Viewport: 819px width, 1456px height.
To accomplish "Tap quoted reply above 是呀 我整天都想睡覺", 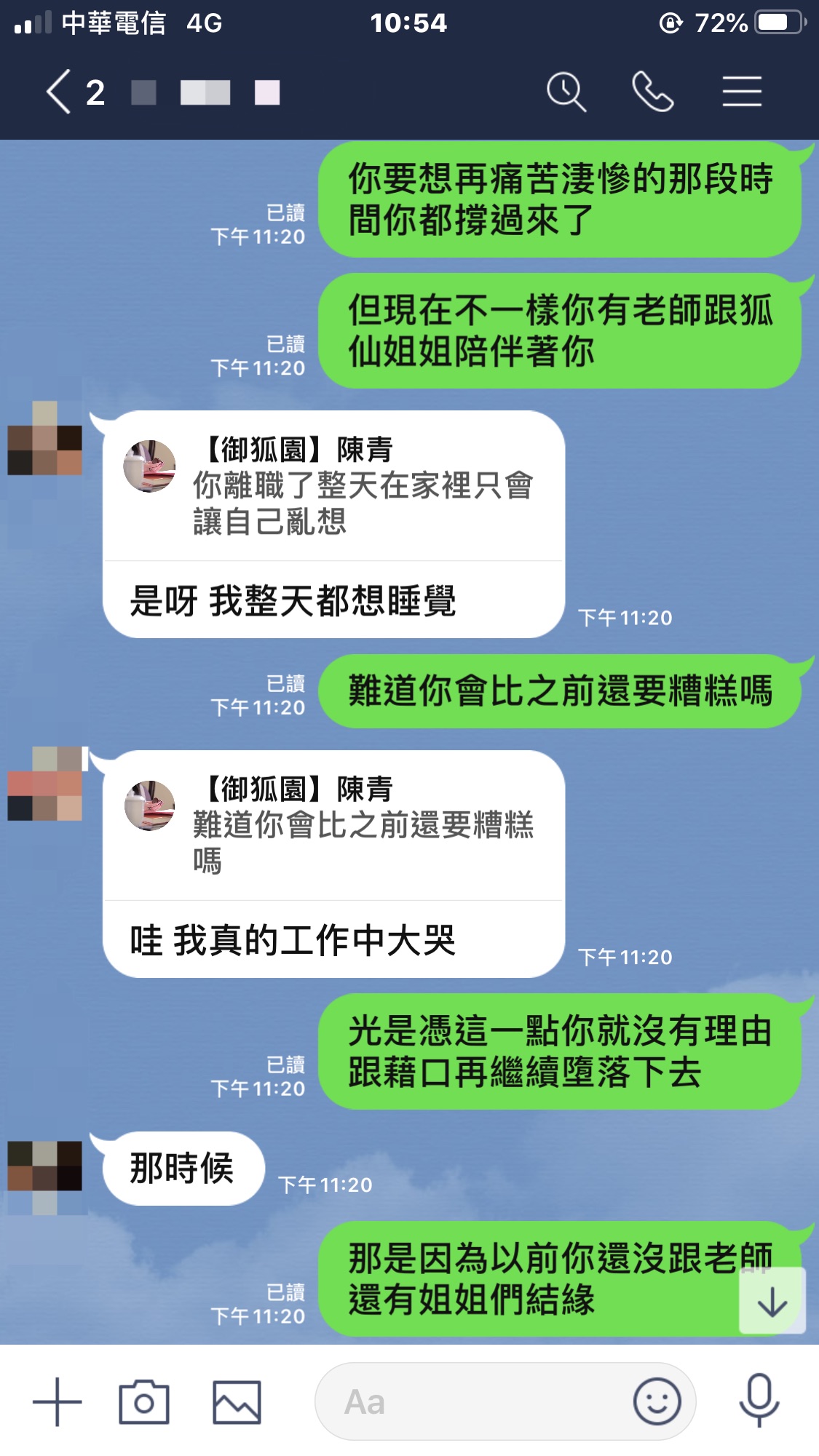I will click(x=333, y=486).
